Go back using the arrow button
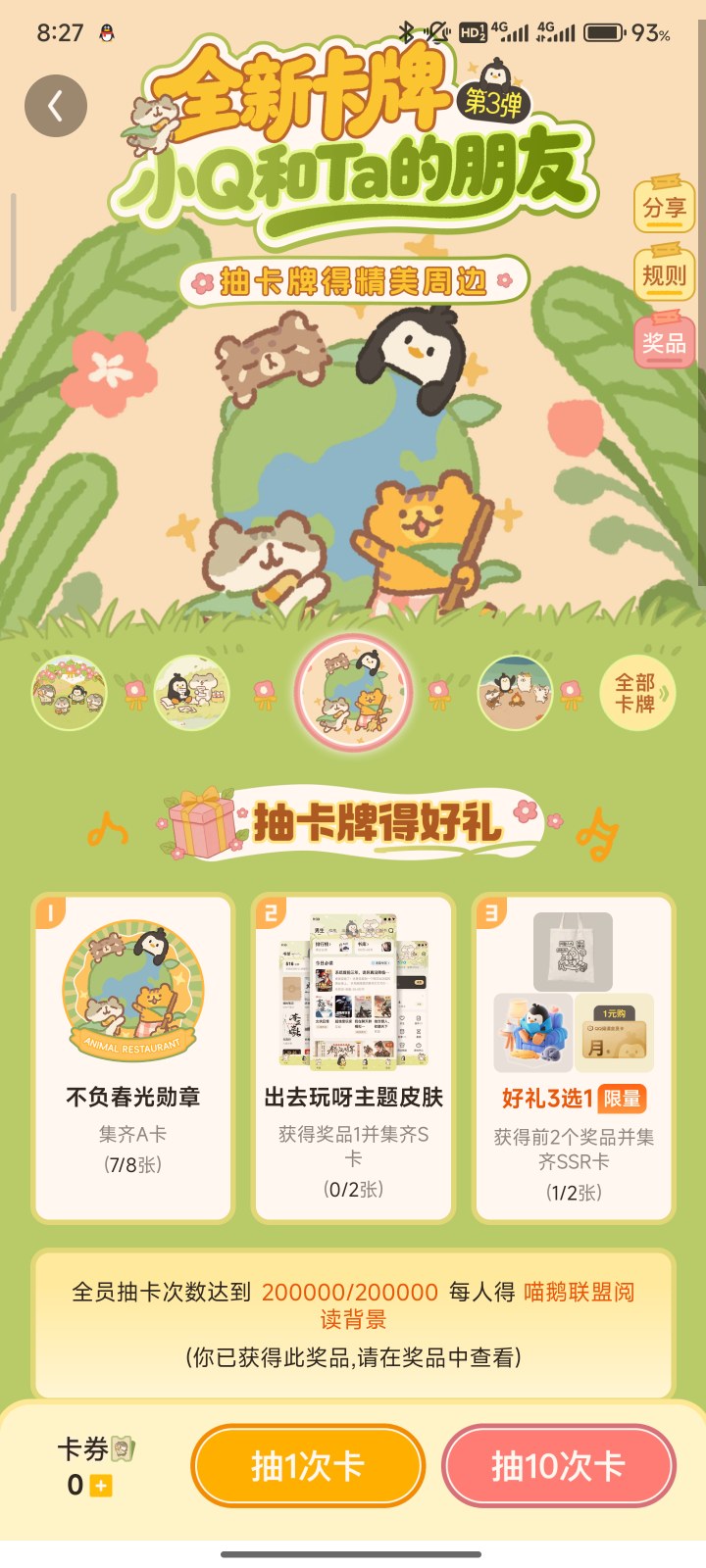The width and height of the screenshot is (706, 1568). tap(56, 106)
